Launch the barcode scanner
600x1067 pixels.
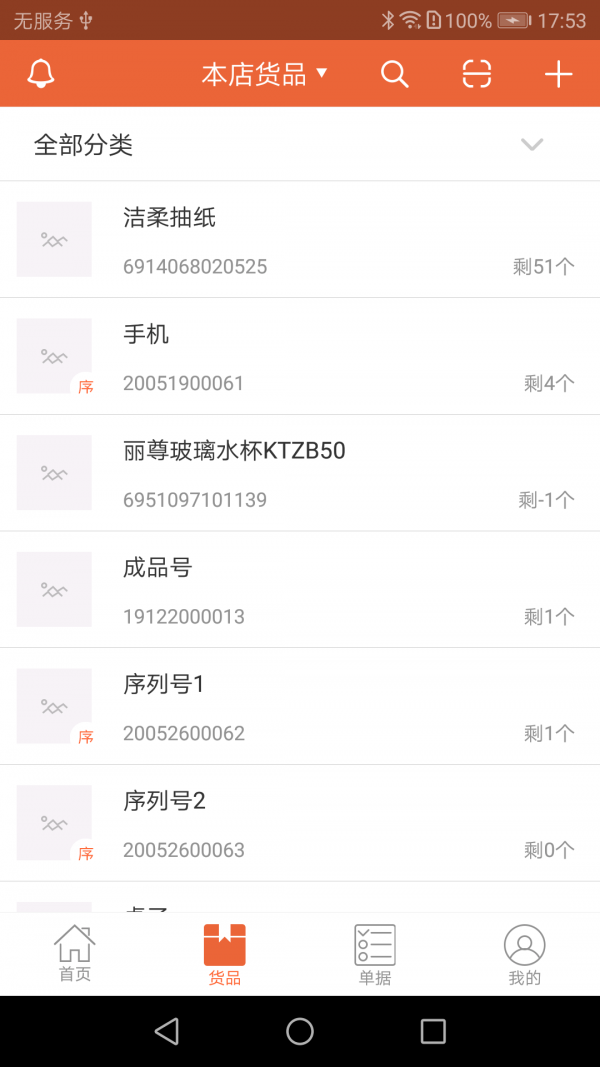click(477, 74)
